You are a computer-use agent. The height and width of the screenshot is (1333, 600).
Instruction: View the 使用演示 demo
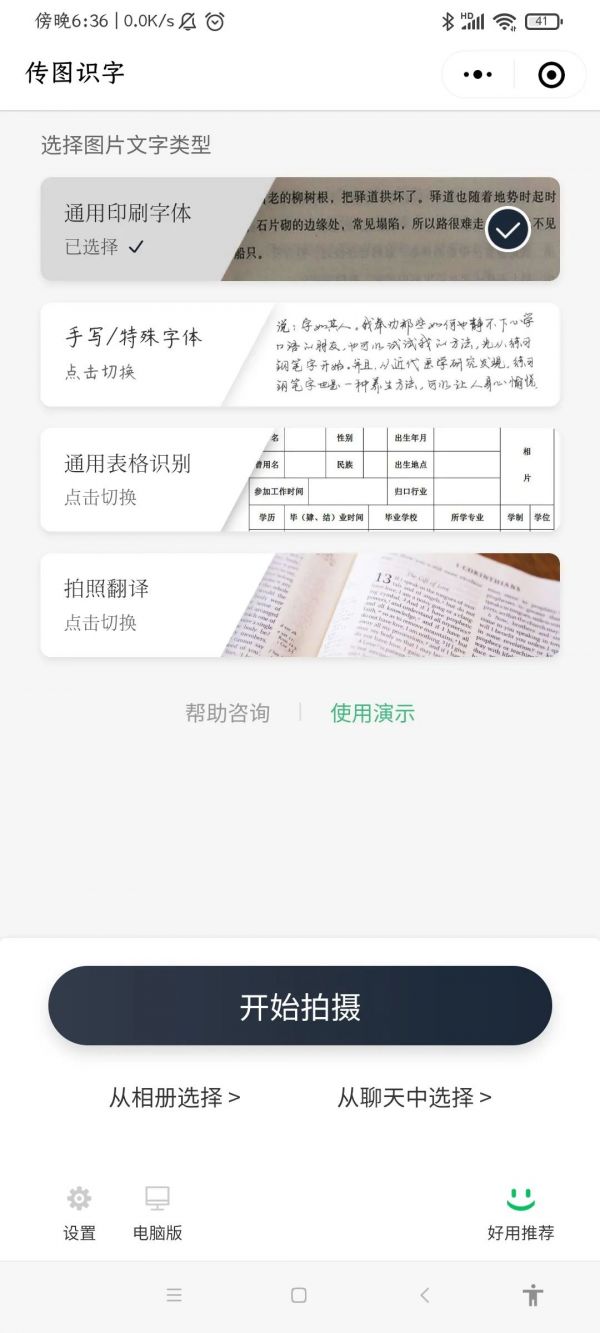coord(372,713)
